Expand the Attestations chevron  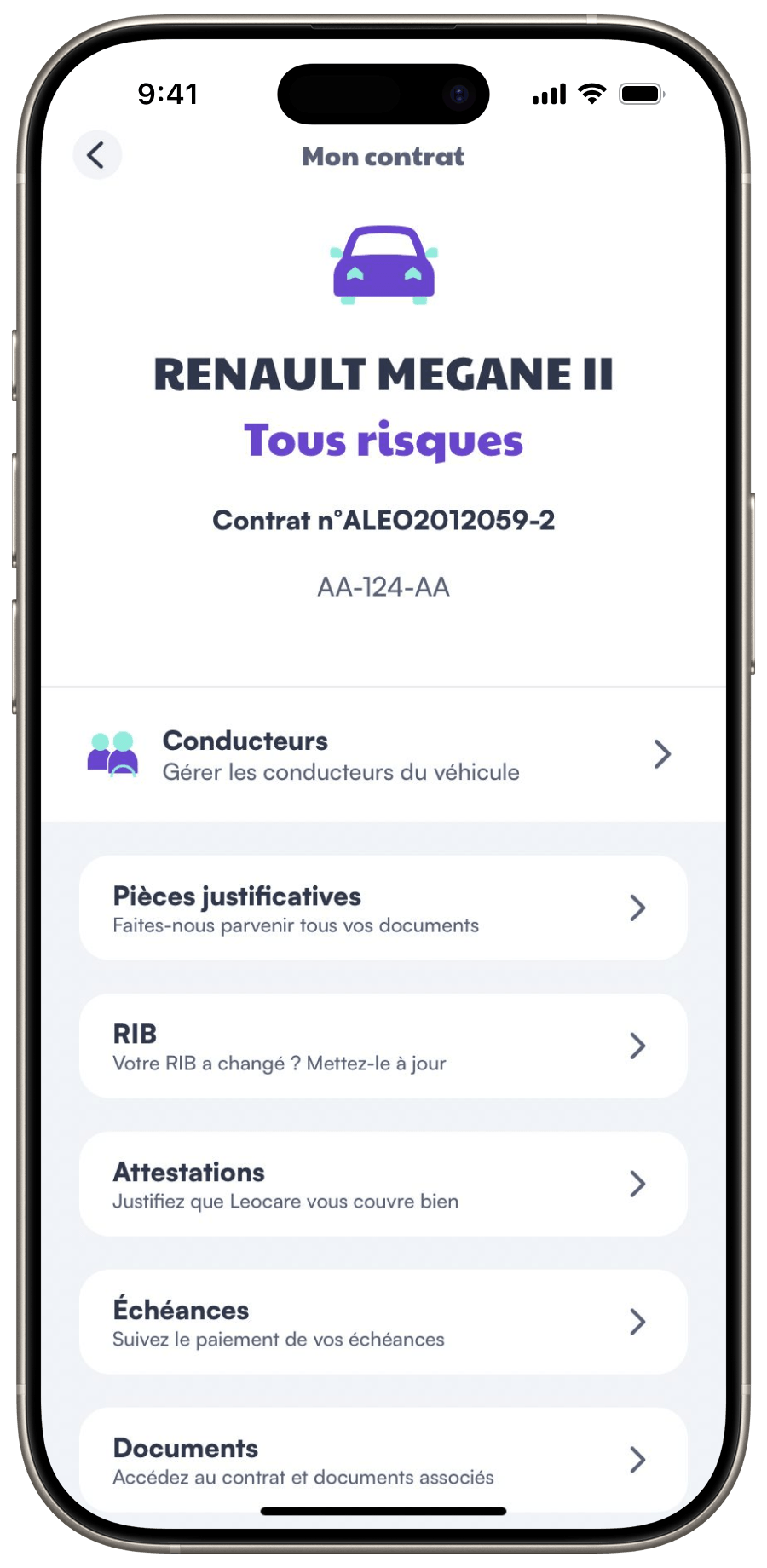pyautogui.click(x=637, y=1184)
